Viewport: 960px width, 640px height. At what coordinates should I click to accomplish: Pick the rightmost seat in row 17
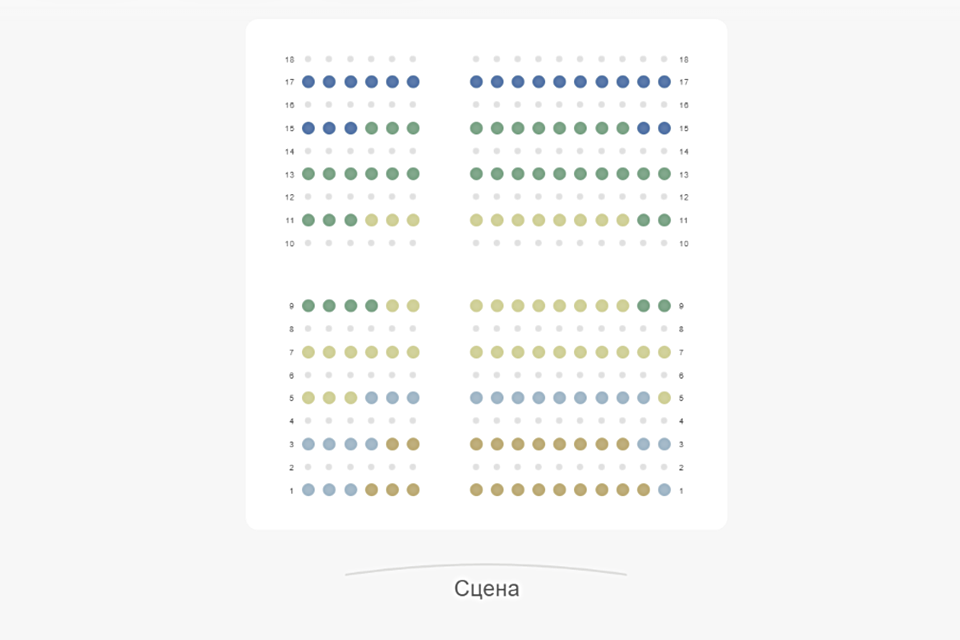coord(664,82)
